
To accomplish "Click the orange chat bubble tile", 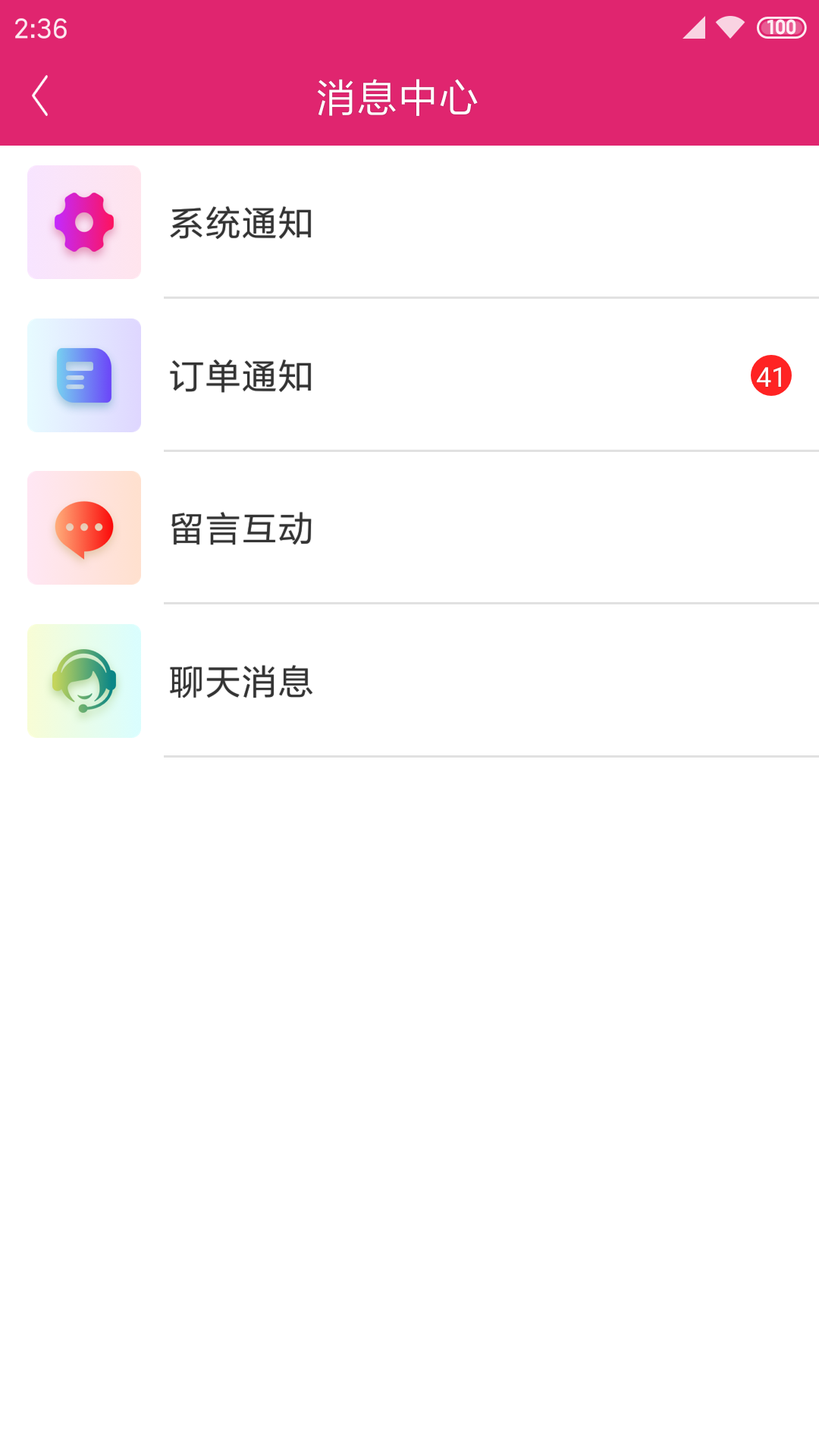I will [83, 528].
